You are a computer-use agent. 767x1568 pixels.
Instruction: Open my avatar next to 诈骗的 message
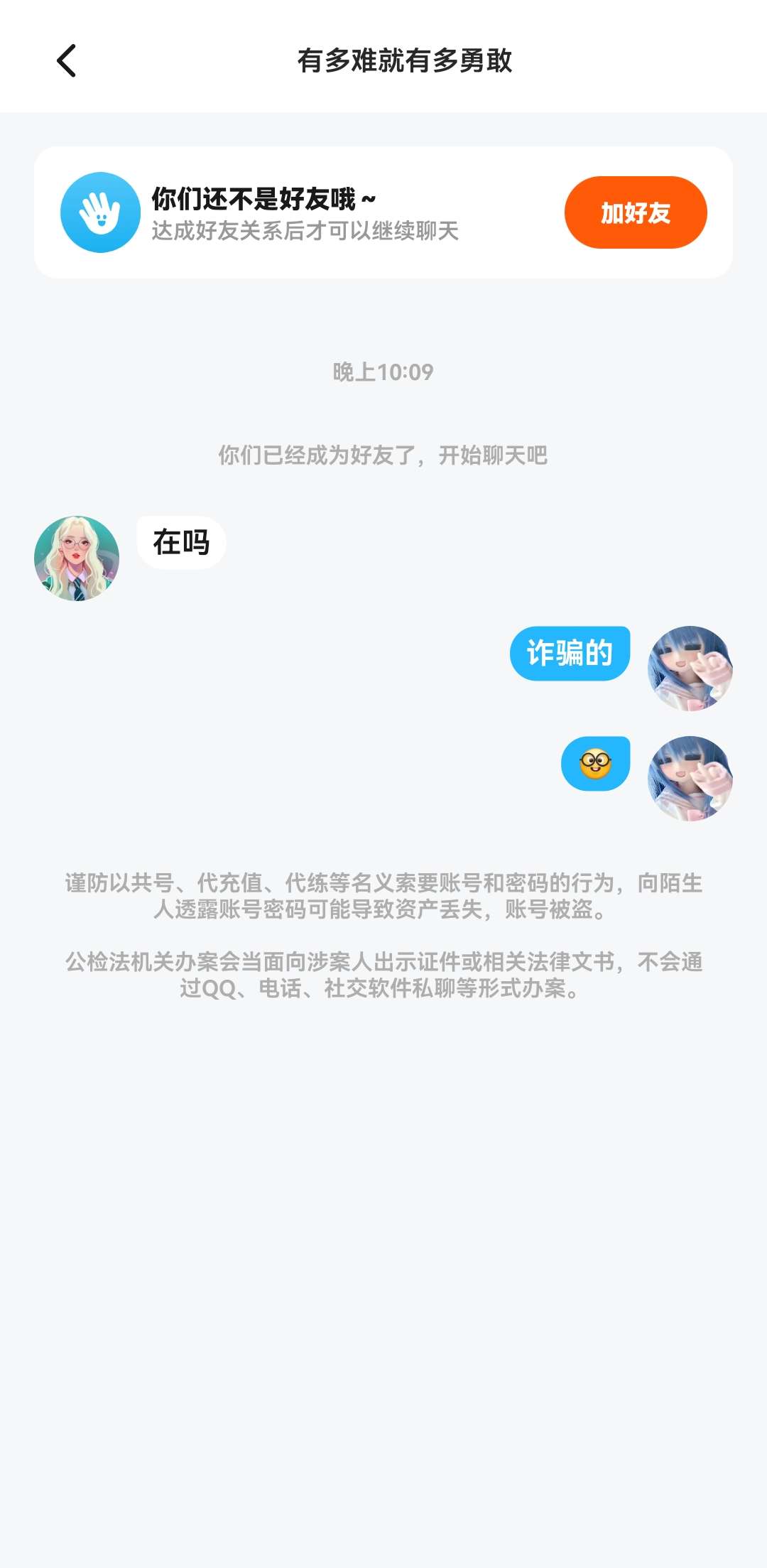690,669
